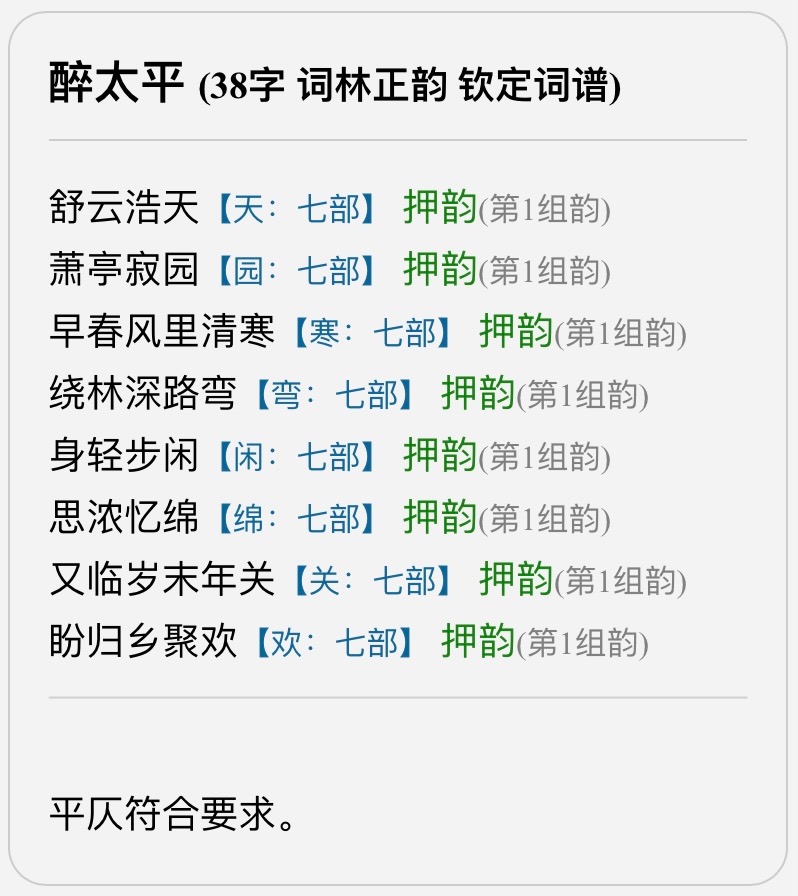Select the 【闲：七部】 rhyme link

(x=297, y=457)
